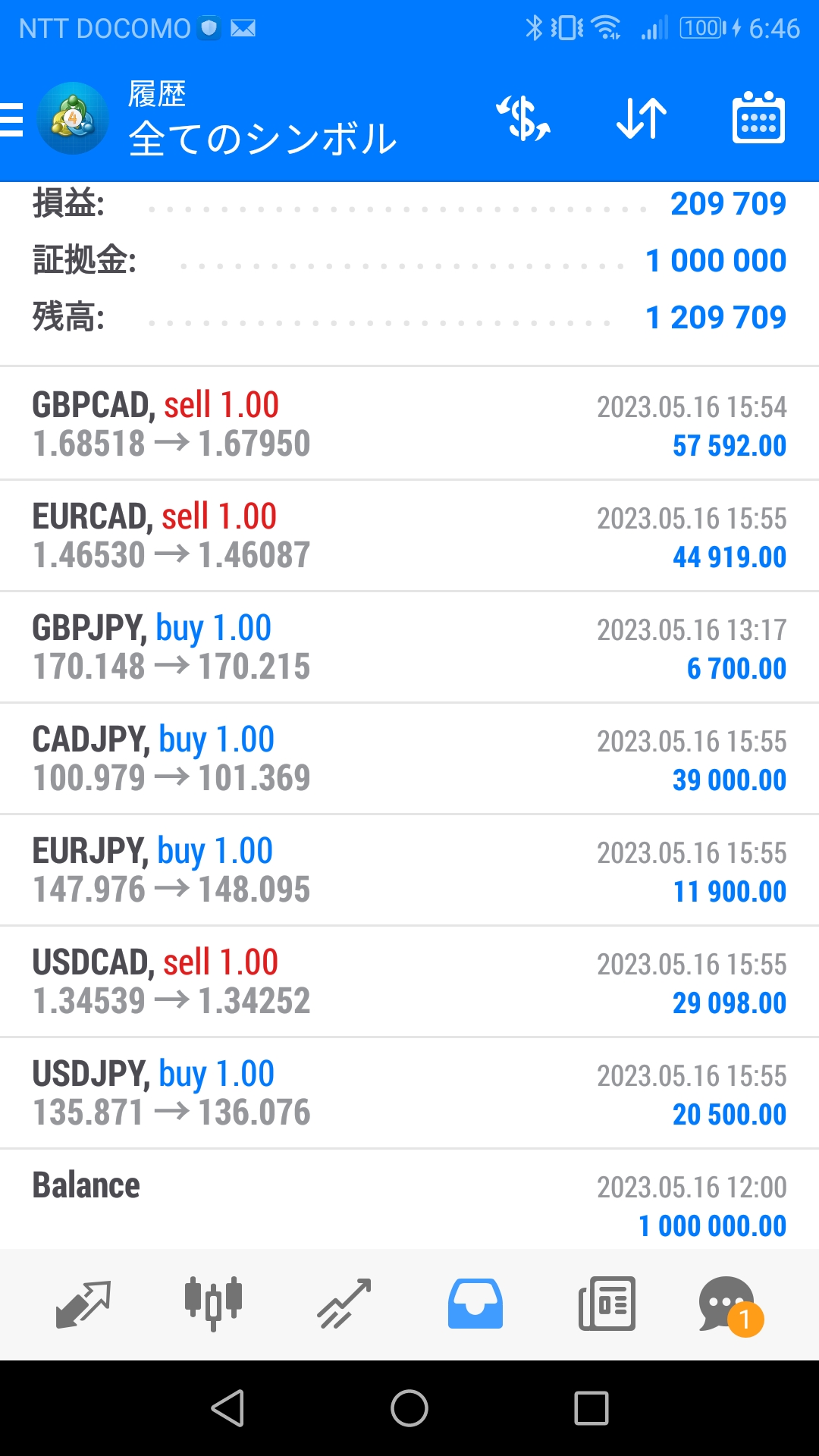Image resolution: width=819 pixels, height=1456 pixels.
Task: Expand the USDJPY buy trade row
Action: click(x=409, y=1094)
